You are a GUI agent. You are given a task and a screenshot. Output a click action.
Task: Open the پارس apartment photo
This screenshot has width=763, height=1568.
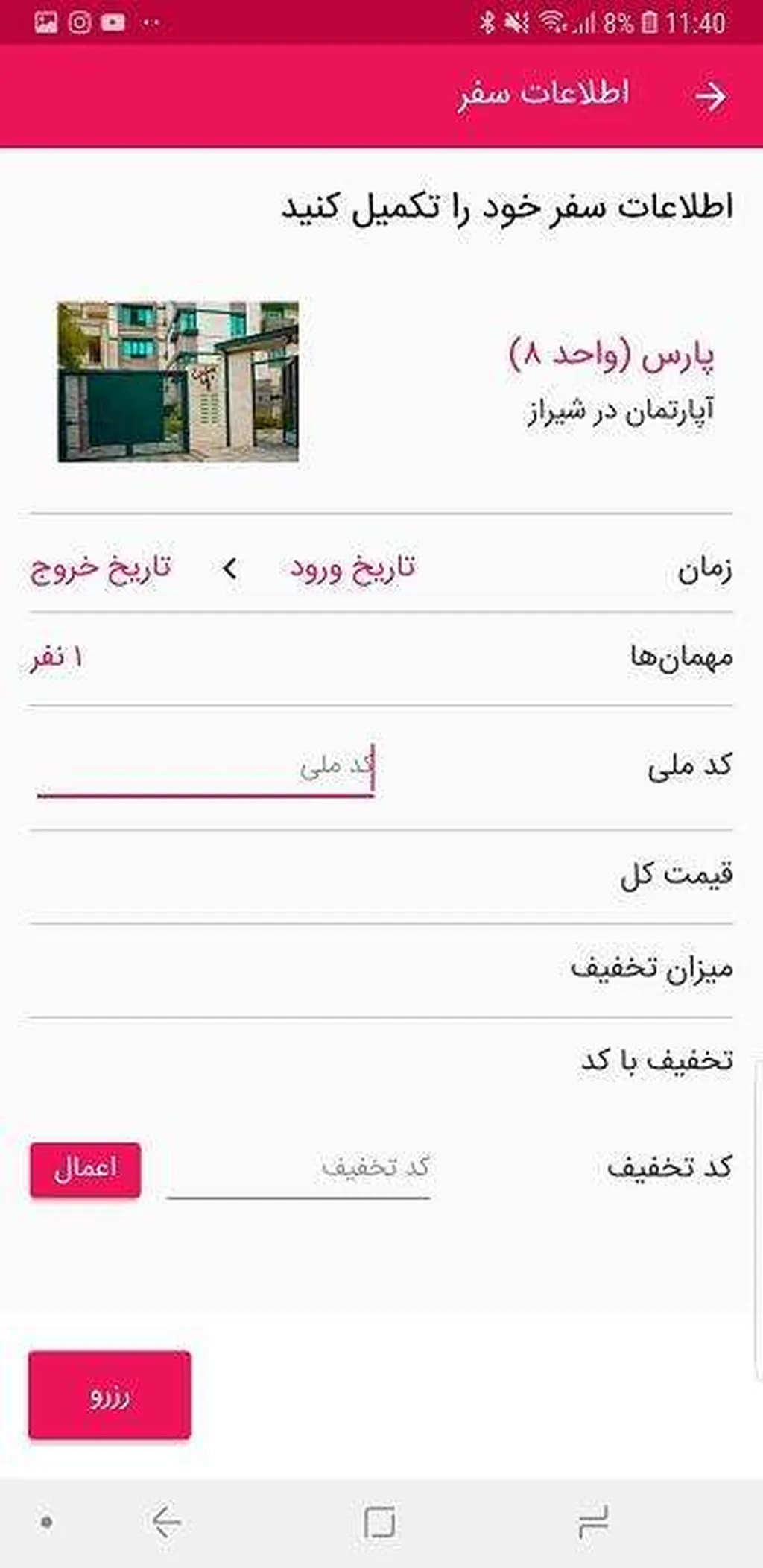click(x=178, y=382)
